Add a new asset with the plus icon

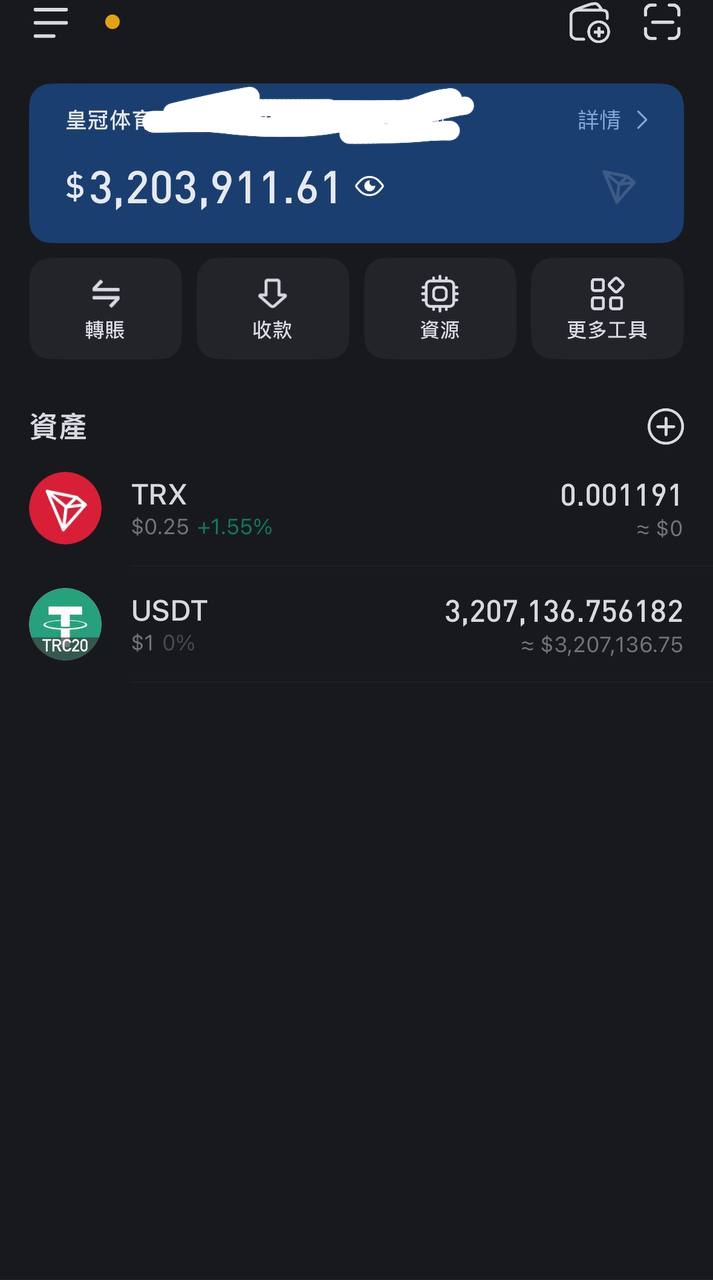(665, 427)
